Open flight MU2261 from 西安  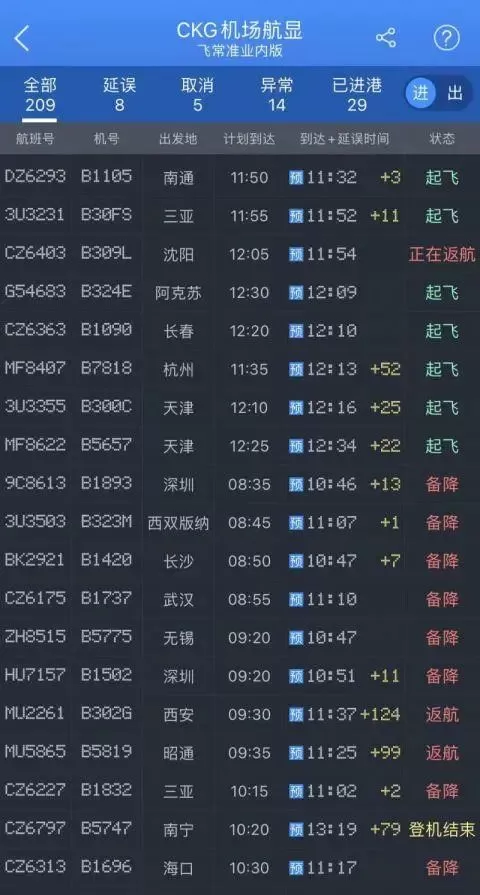240,715
